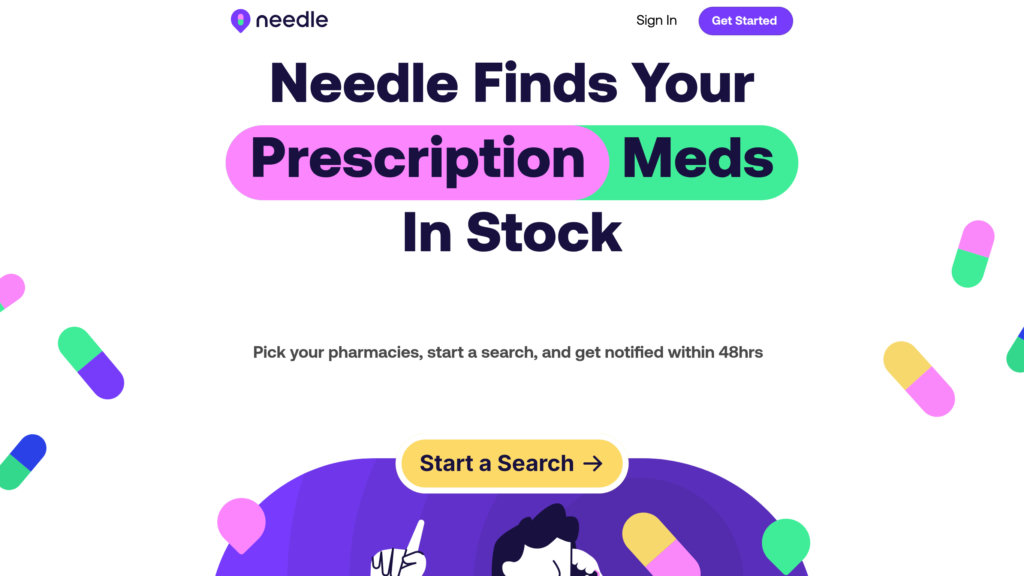This screenshot has width=1024, height=576.
Task: Start a Search for medications
Action: pos(511,464)
